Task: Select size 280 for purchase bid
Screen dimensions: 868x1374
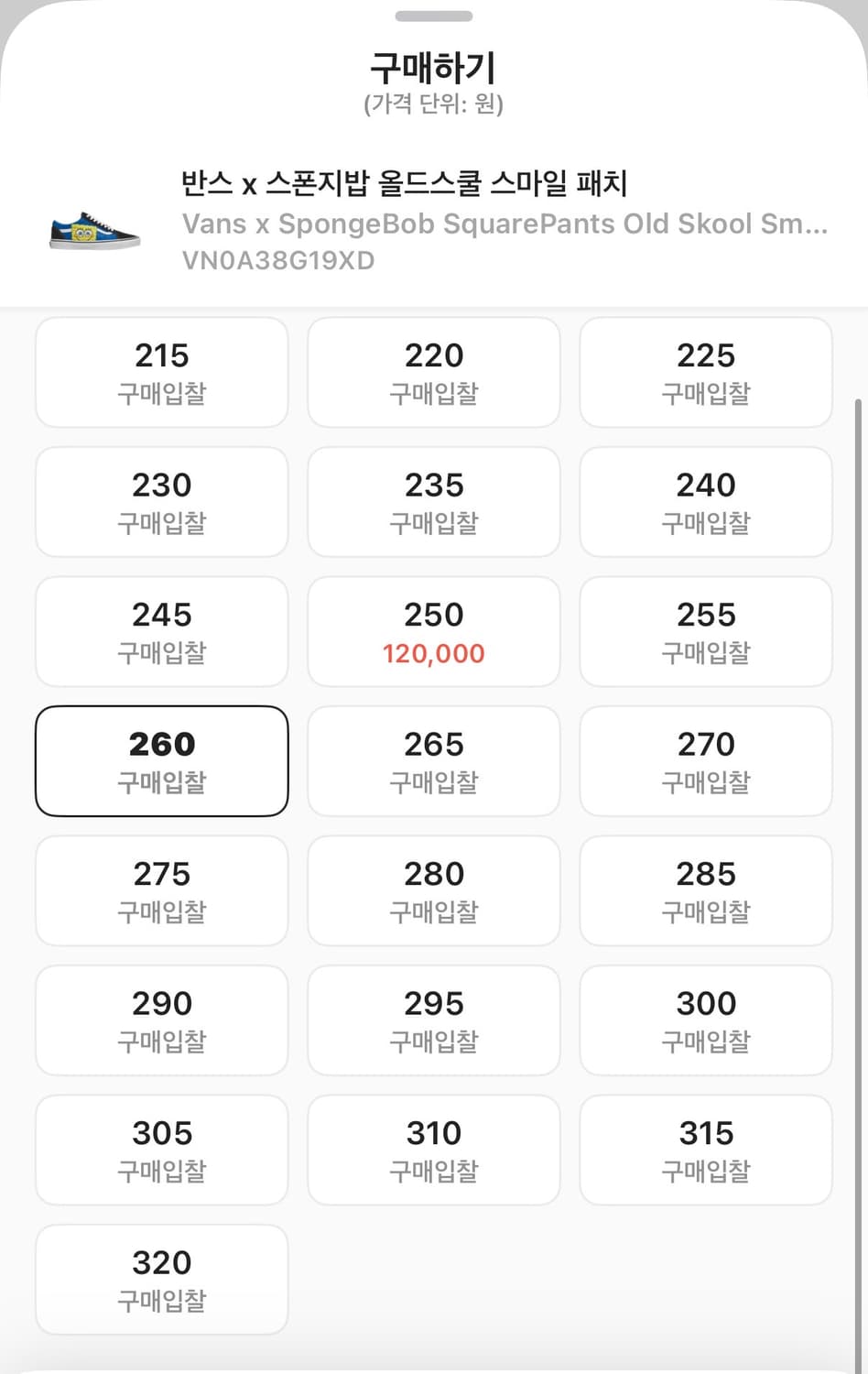Action: point(433,890)
